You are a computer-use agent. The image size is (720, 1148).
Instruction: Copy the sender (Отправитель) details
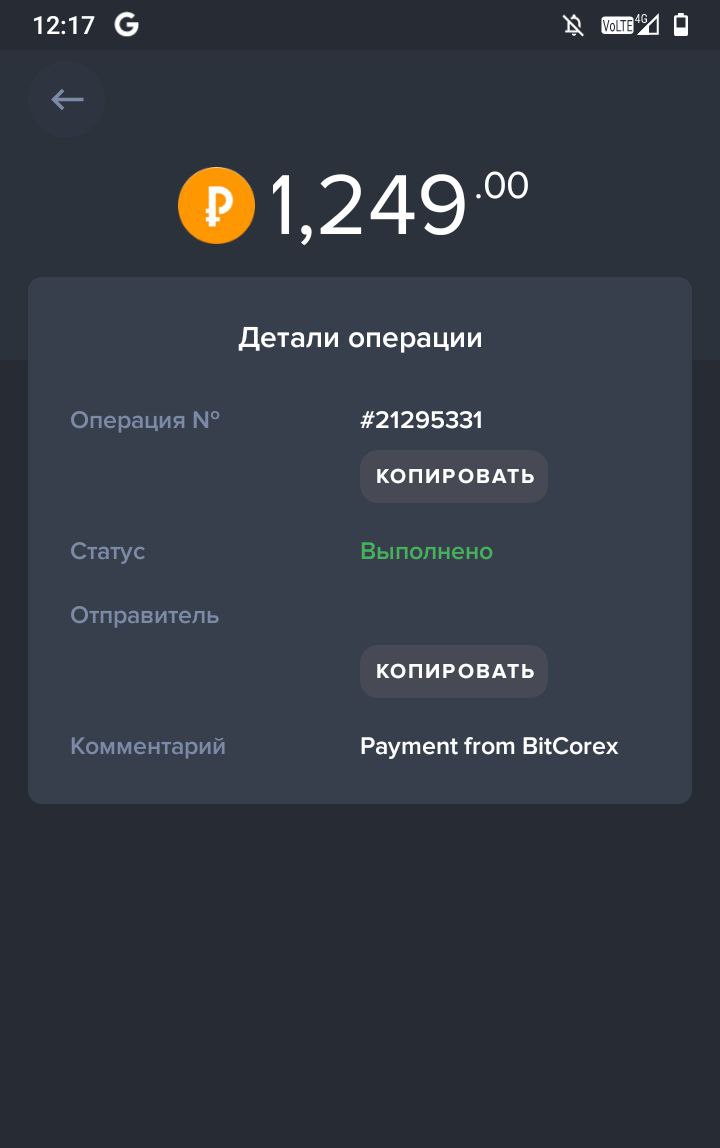click(x=454, y=671)
